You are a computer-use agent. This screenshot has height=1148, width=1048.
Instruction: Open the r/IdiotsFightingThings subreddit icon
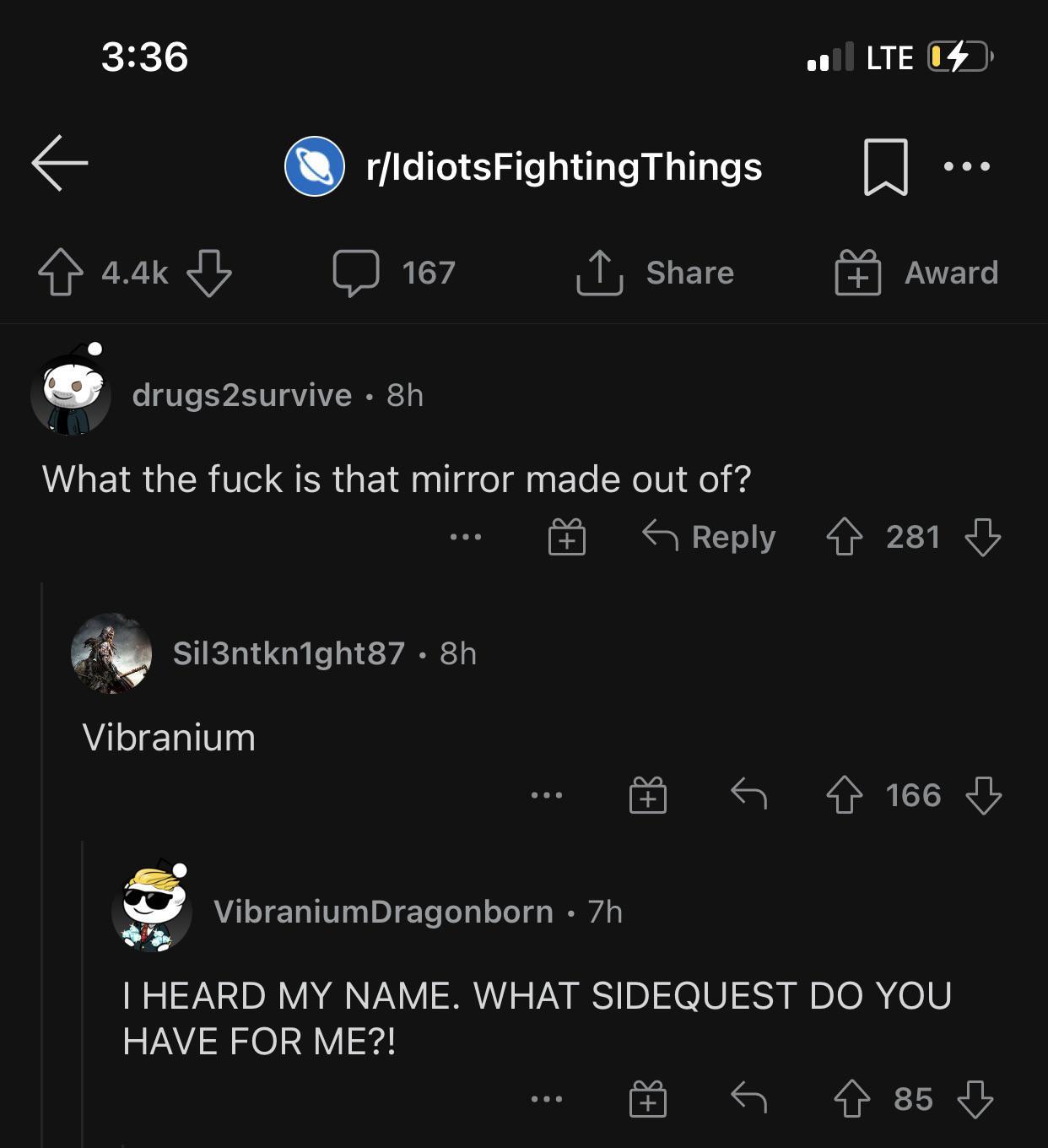pos(316,166)
